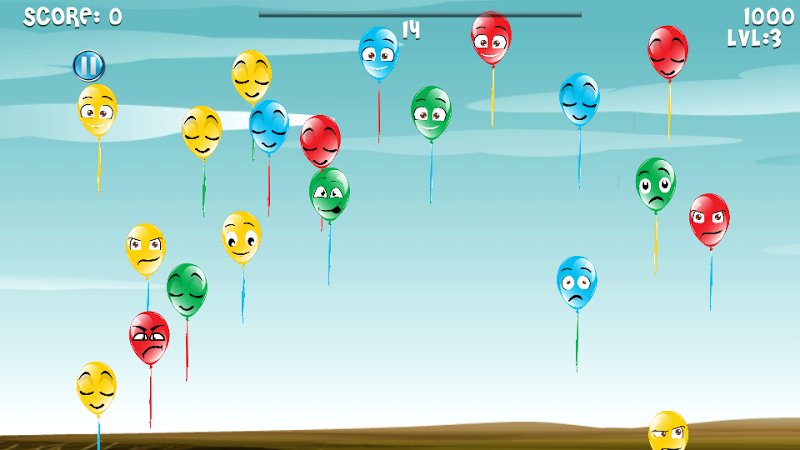Screen dimensions: 800x450
Task: Pop the yellow balloon directly under pause button
Action: pos(97,109)
